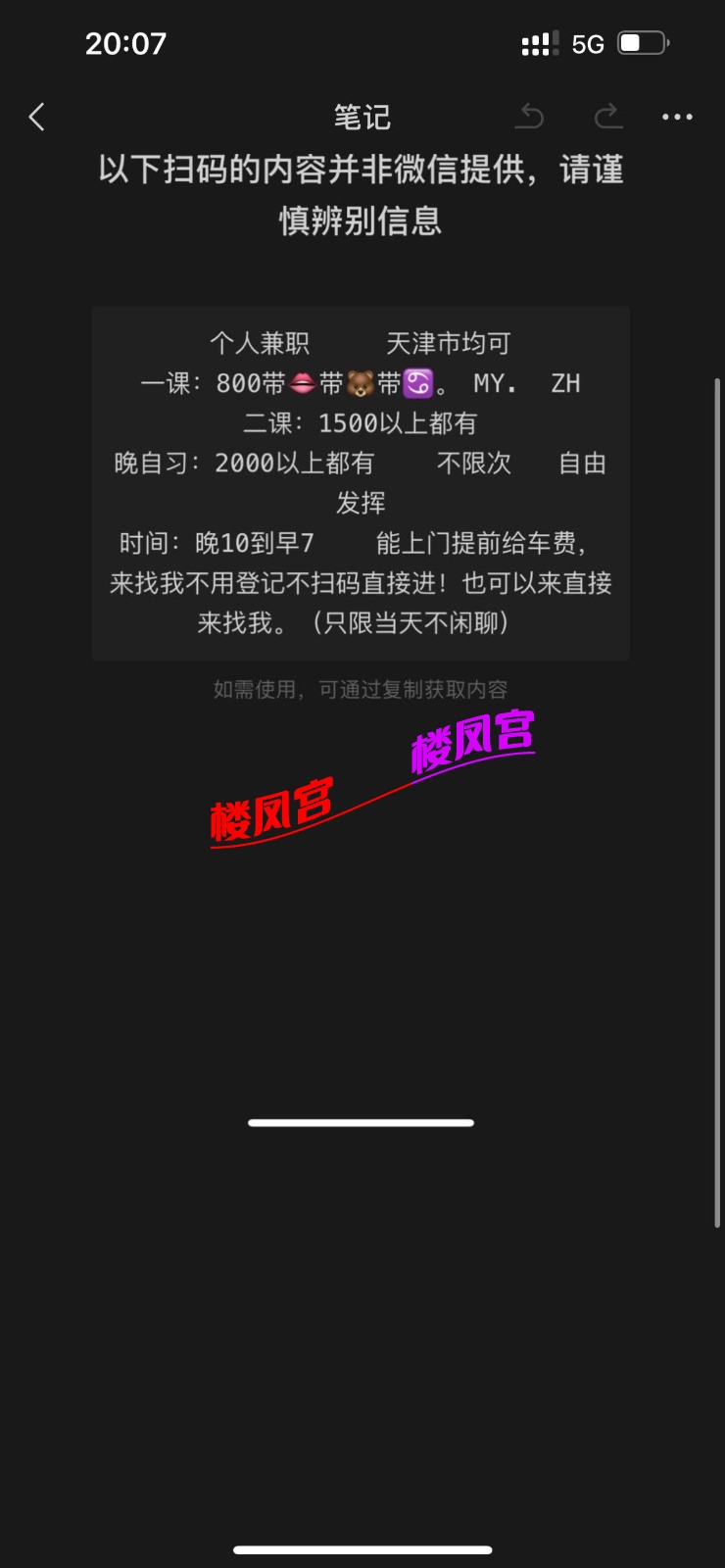Screen dimensions: 725x1568
Task: Tap the battery icon in status bar
Action: [637, 43]
